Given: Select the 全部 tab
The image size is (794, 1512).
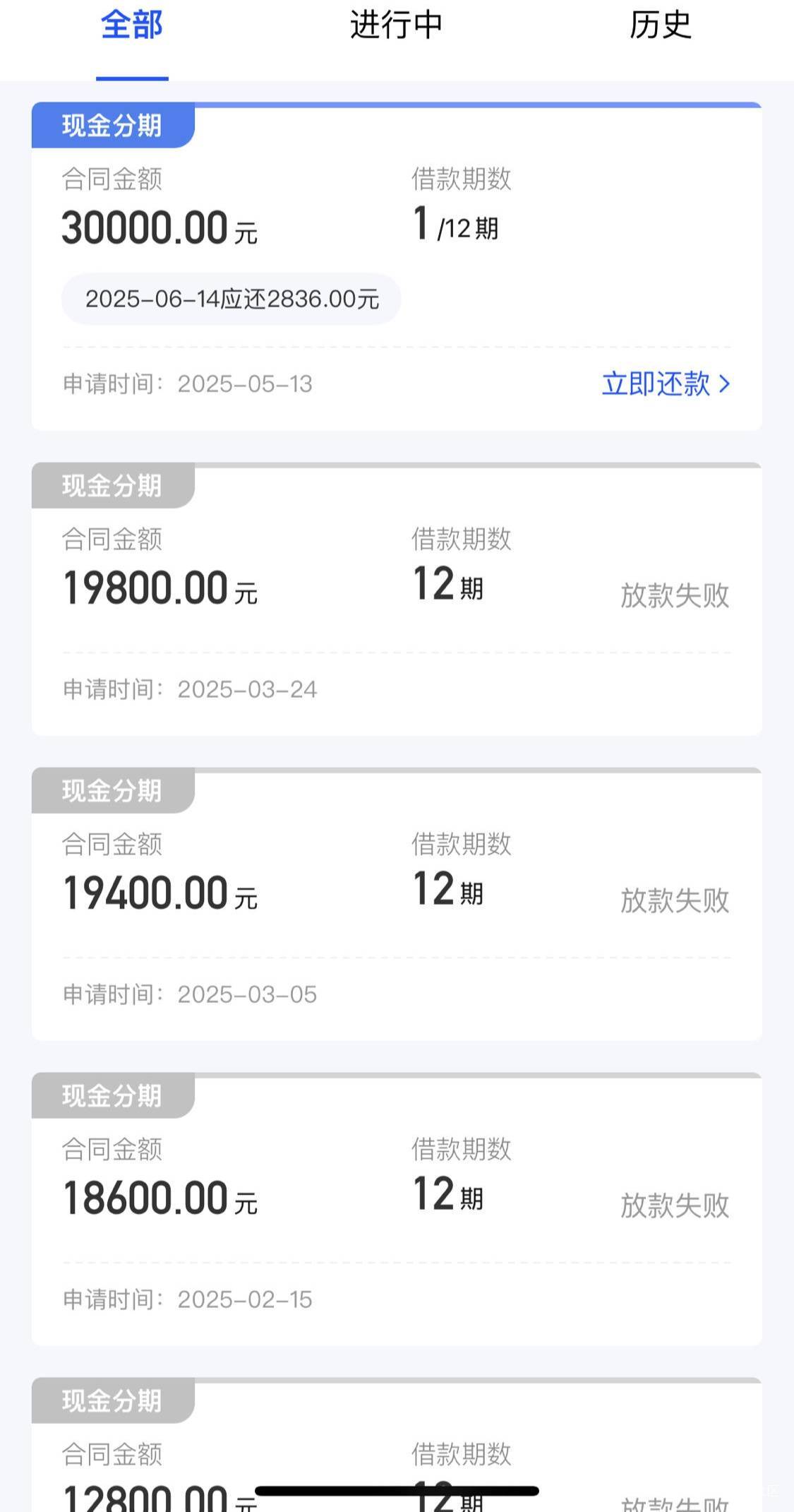Looking at the screenshot, I should [132, 25].
